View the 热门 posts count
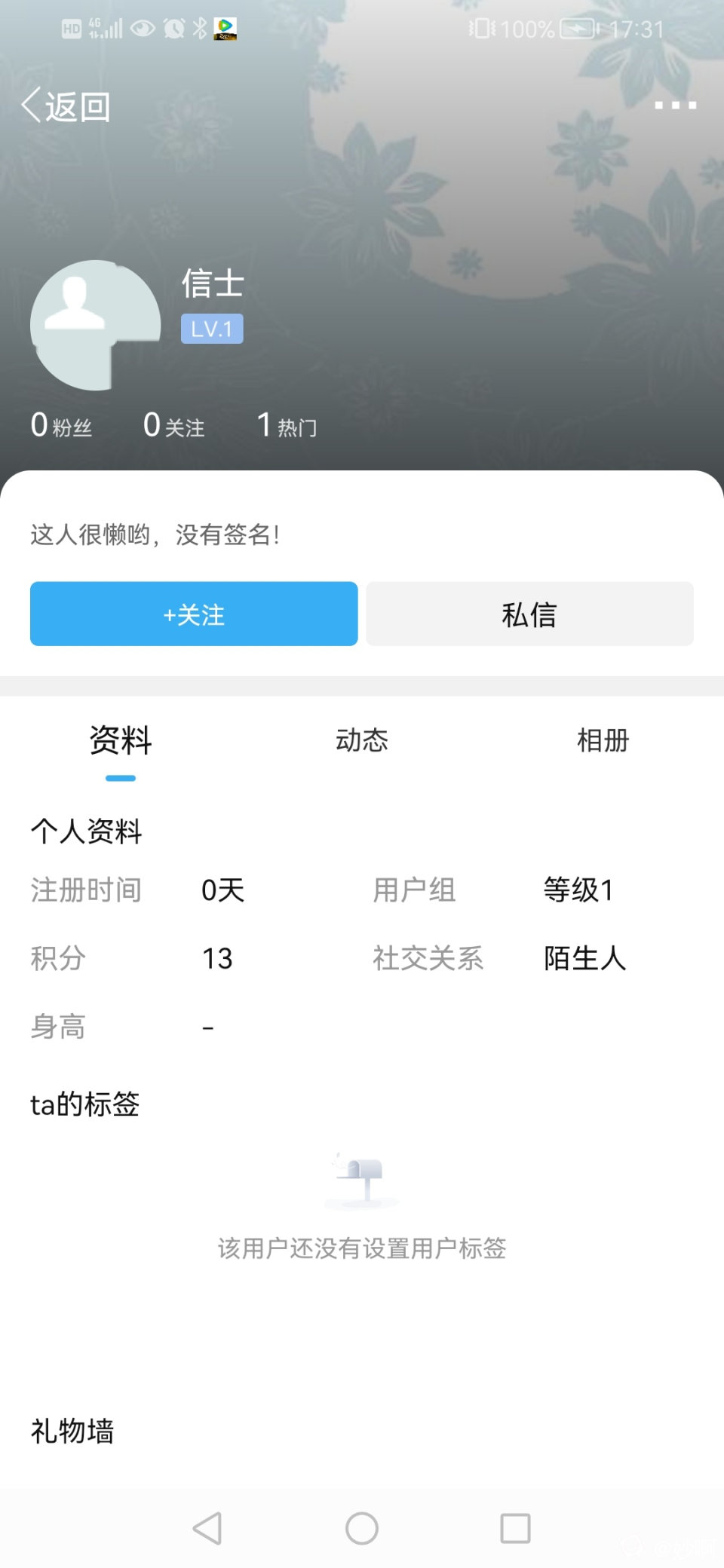This screenshot has width=724, height=1568. click(287, 425)
